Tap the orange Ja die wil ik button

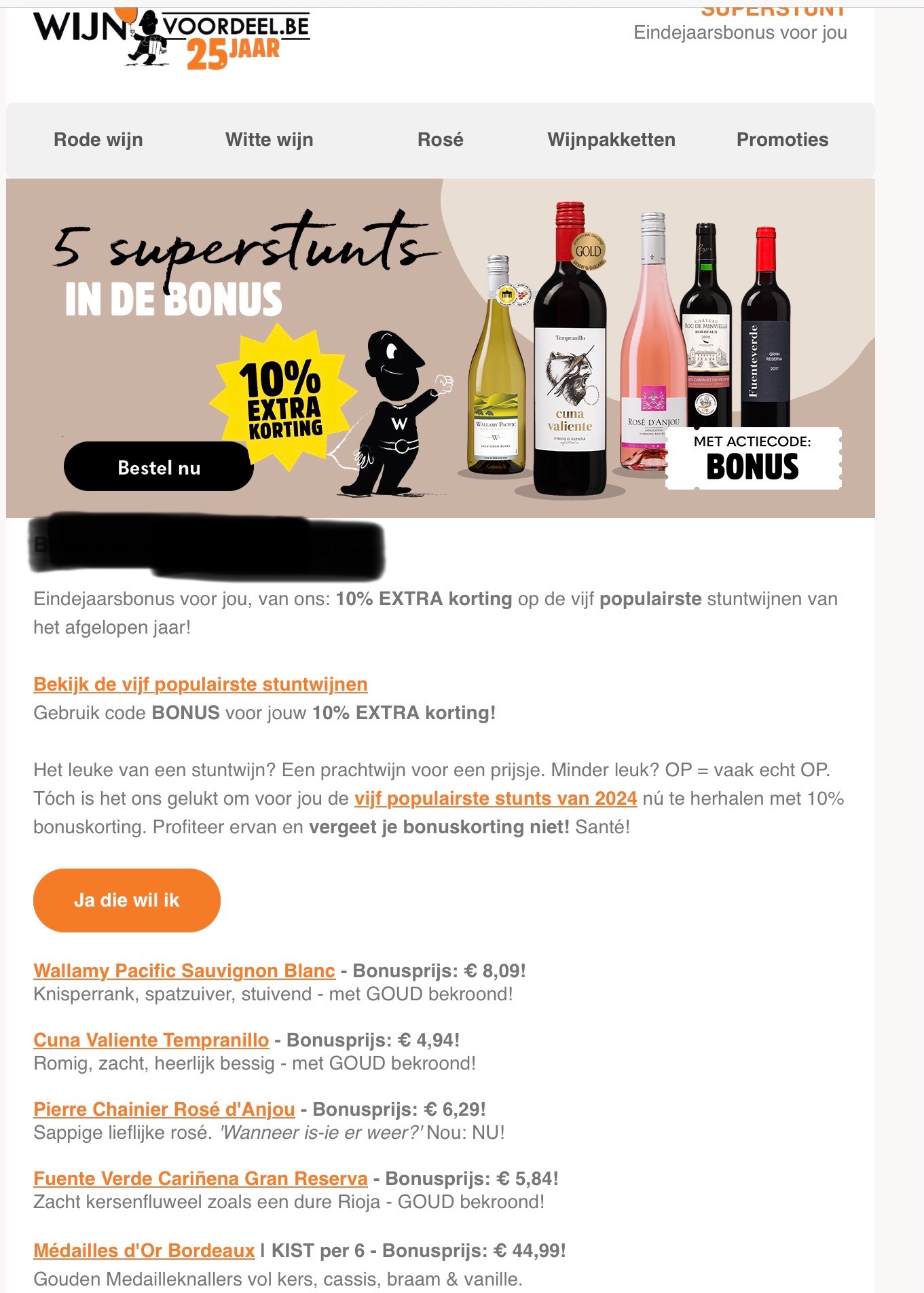coord(127,900)
